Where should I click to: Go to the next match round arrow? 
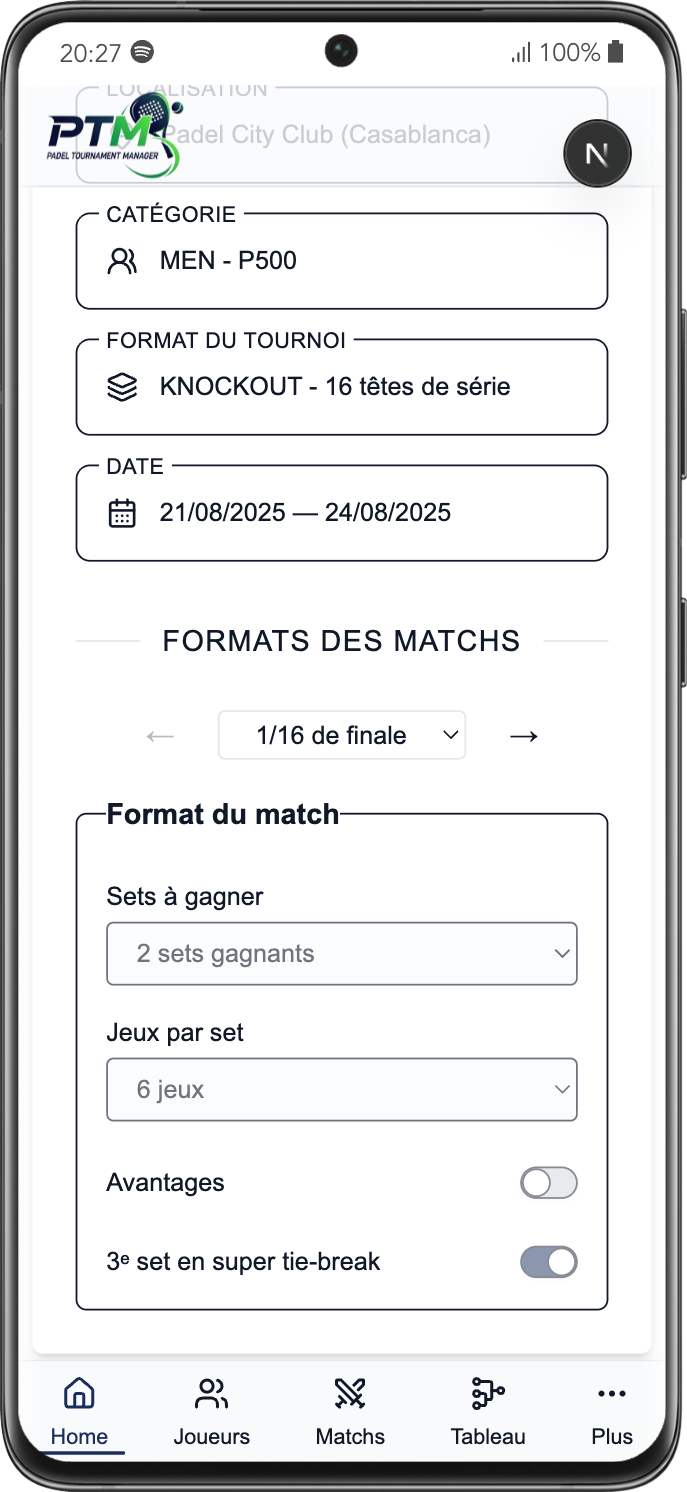point(524,736)
